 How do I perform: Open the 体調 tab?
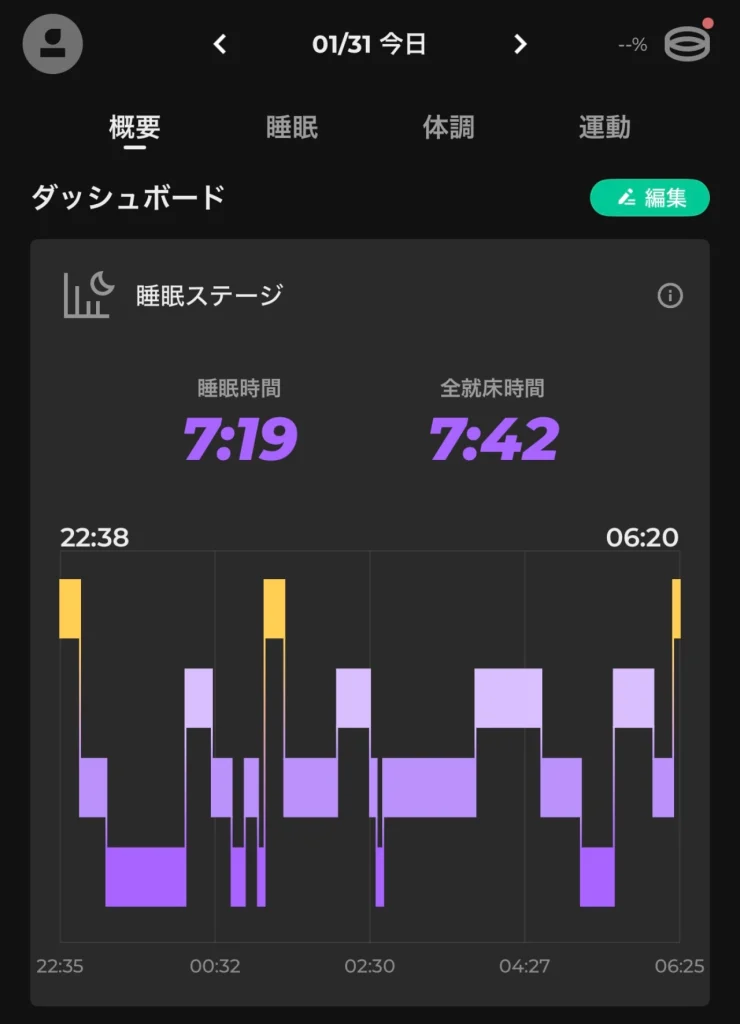pos(447,127)
